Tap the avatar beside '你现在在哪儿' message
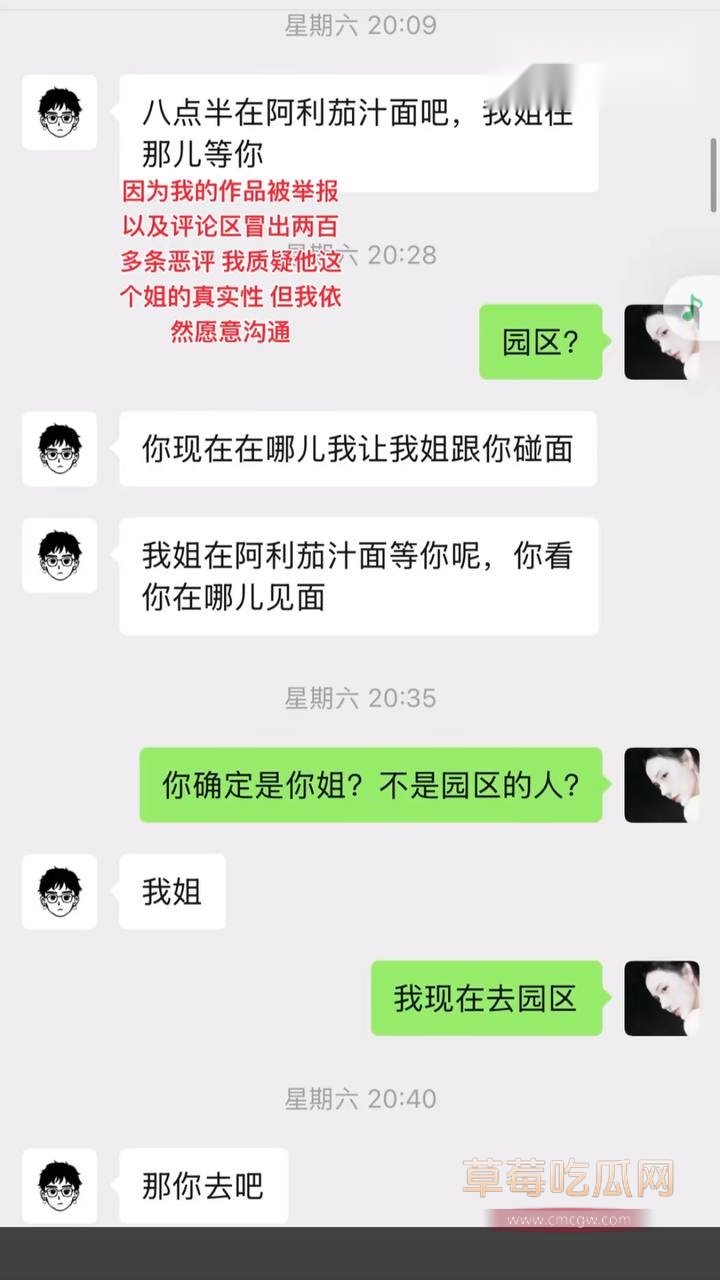 [x=59, y=449]
